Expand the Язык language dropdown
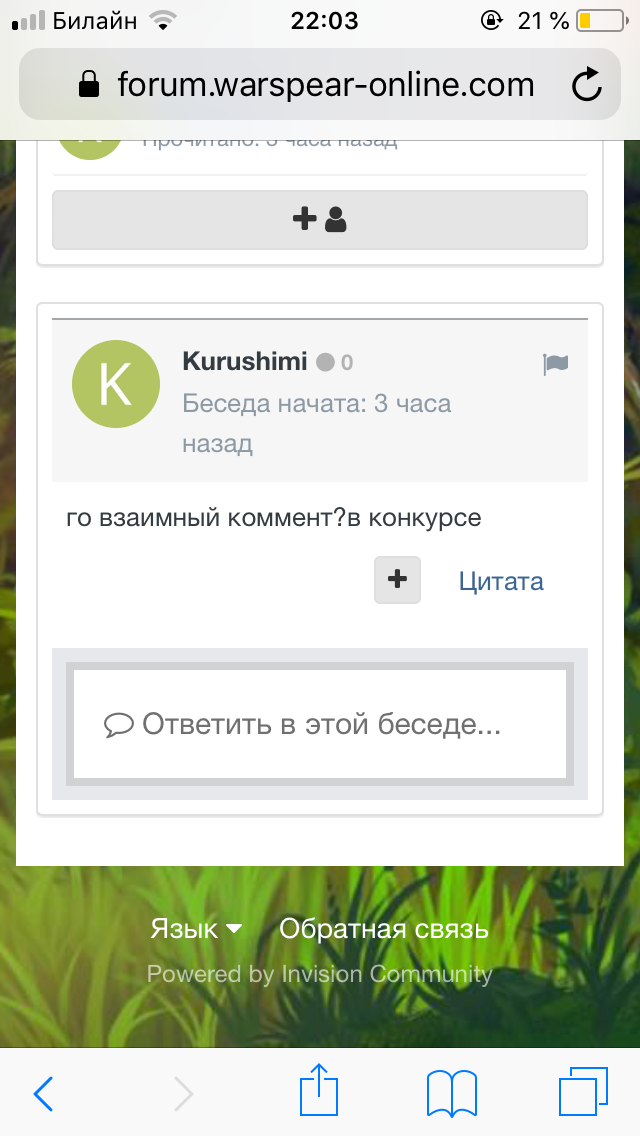 click(x=196, y=930)
